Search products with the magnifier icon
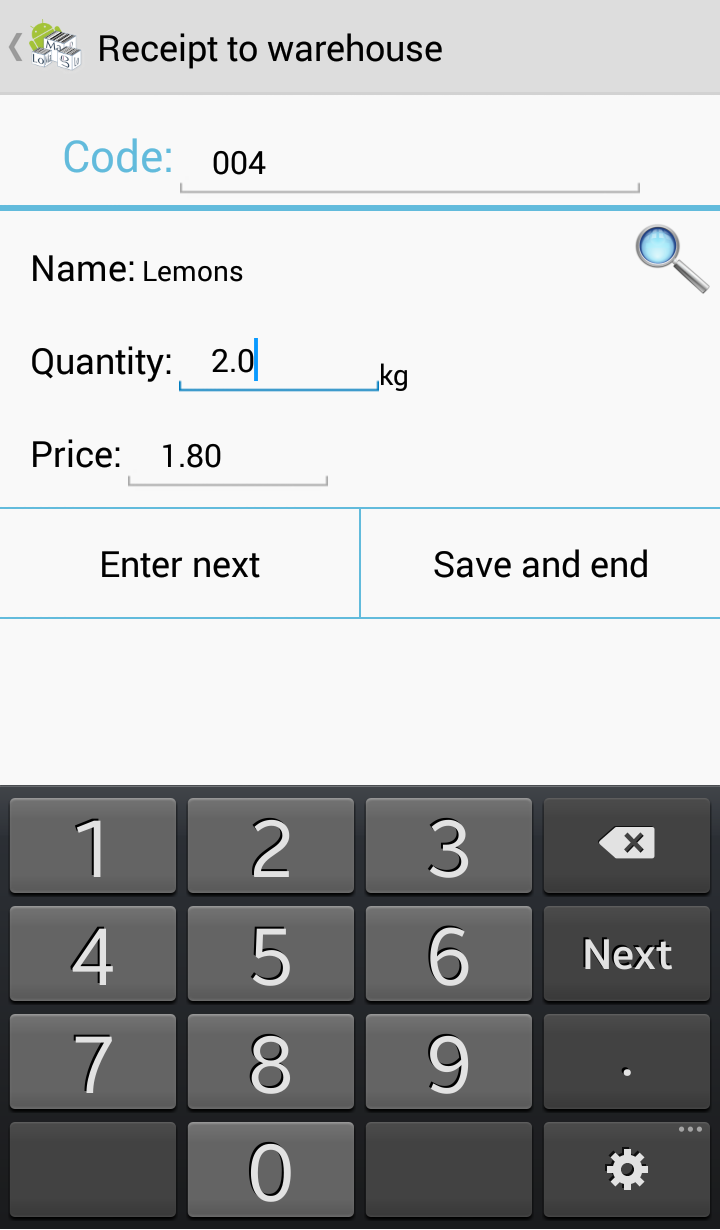720x1230 pixels. 671,258
